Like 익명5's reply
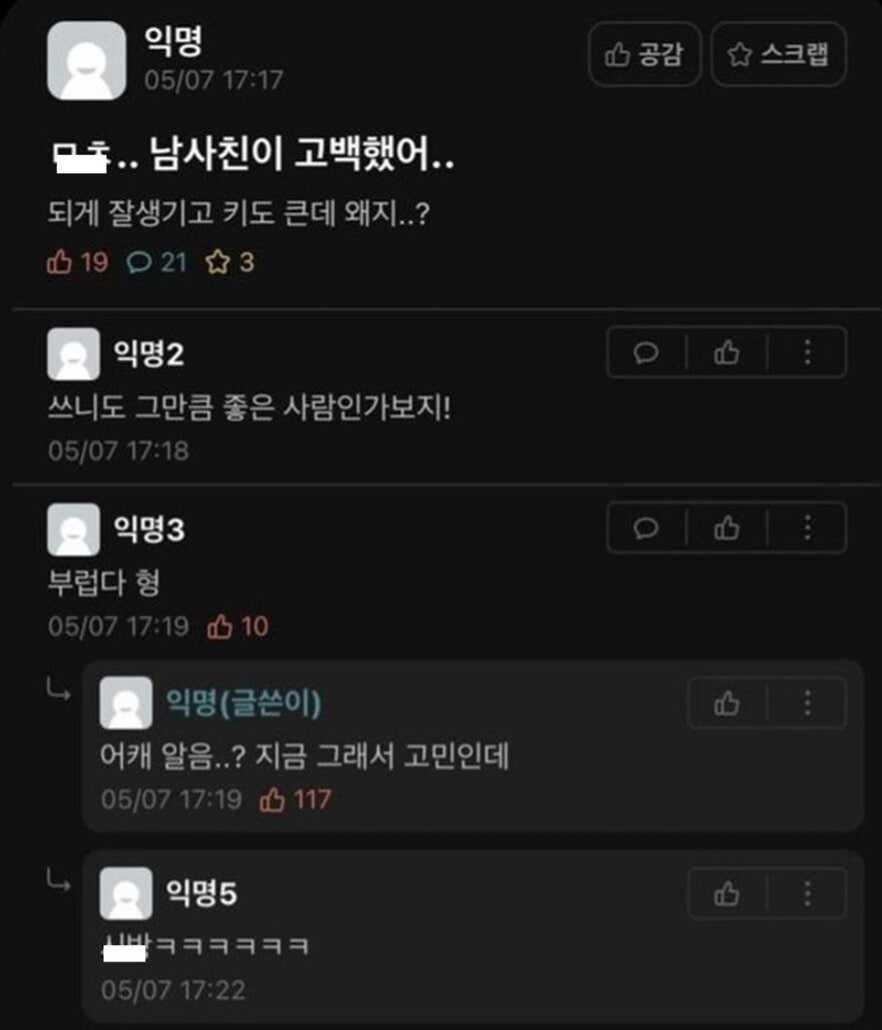This screenshot has width=882, height=1030. pos(727,894)
